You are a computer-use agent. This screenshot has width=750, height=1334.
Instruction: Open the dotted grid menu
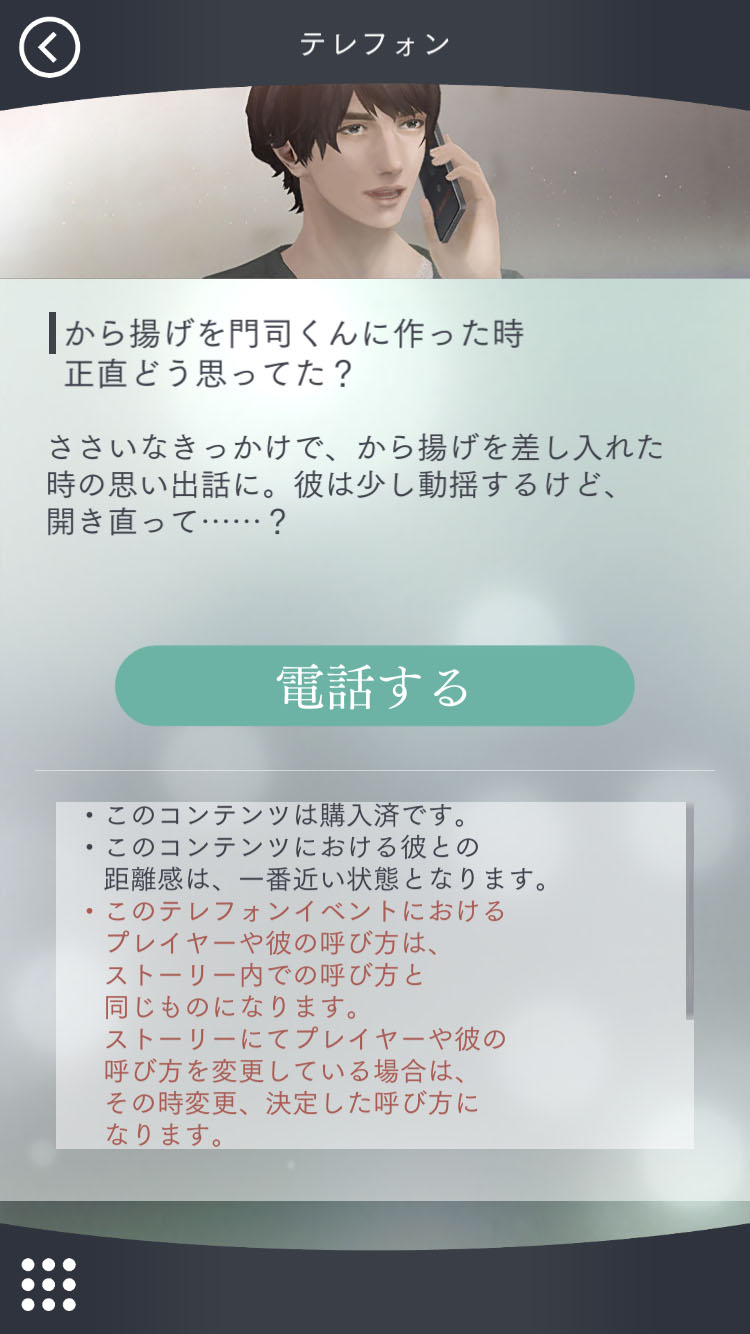[49, 1283]
